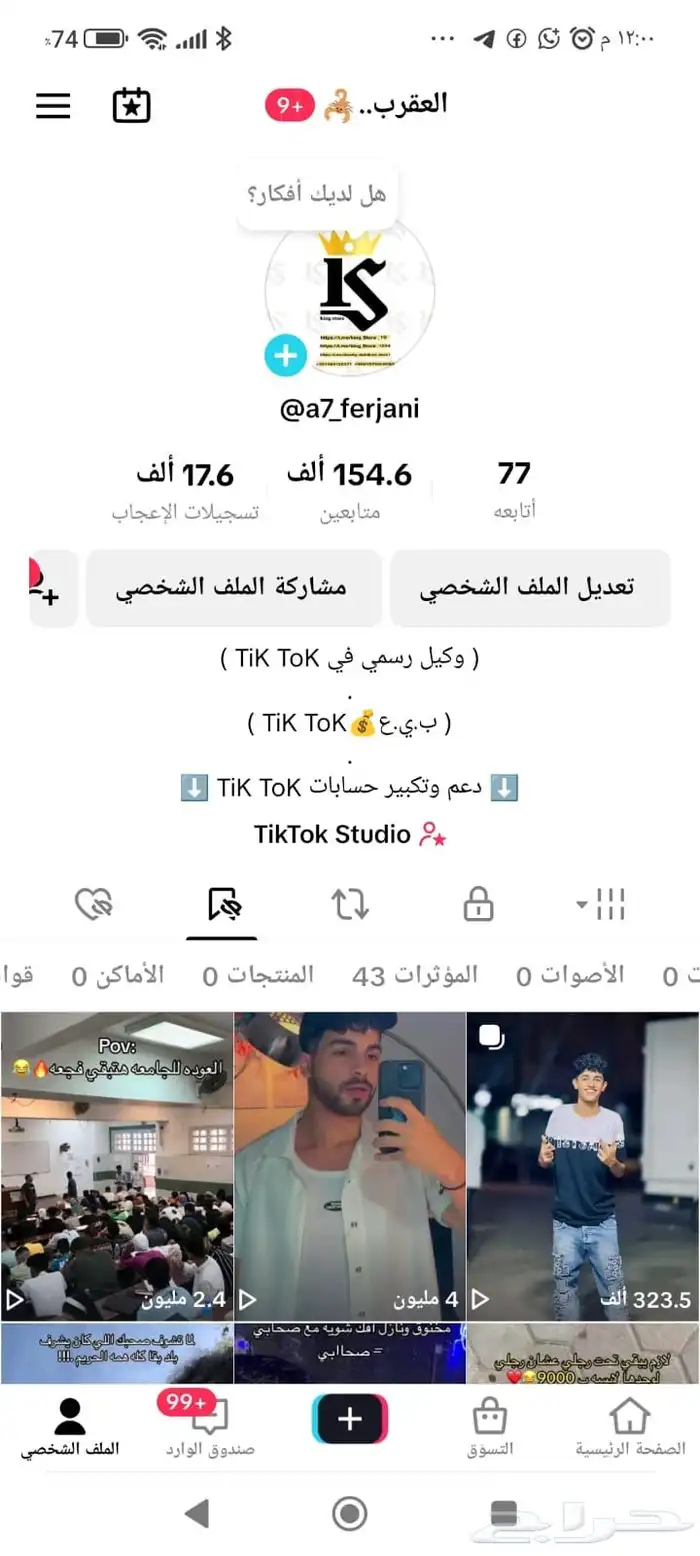Image resolution: width=700 pixels, height=1556 pixels.
Task: Open the hamburger menu
Action: pos(53,106)
